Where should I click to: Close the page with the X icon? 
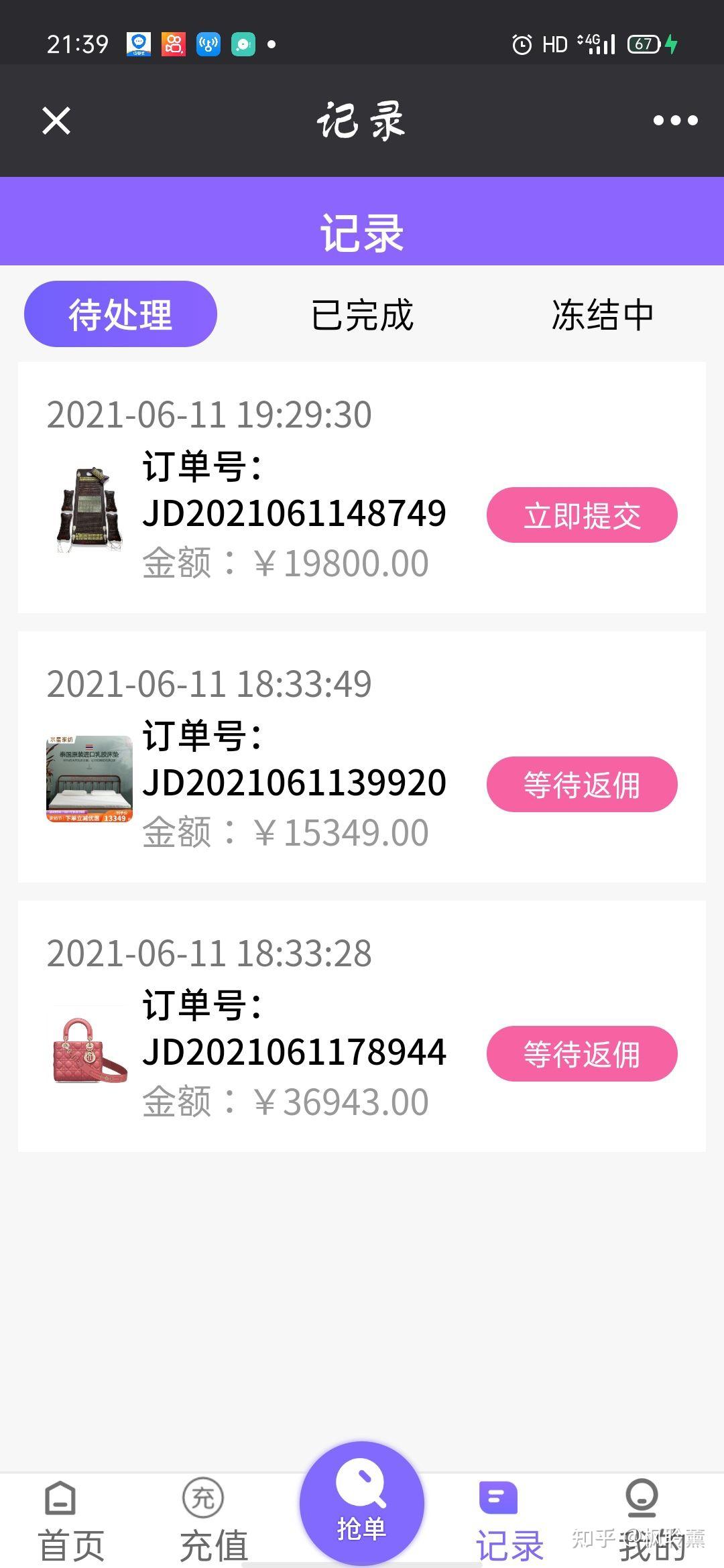tap(56, 121)
